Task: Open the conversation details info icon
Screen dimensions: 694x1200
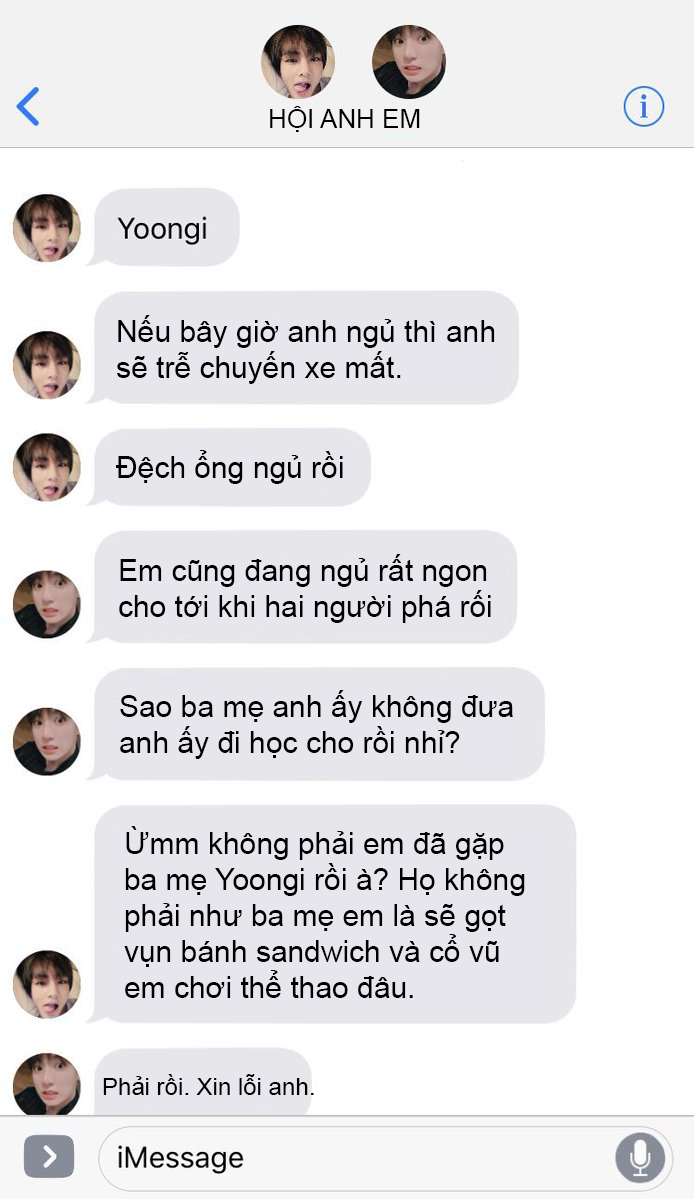Action: click(643, 106)
